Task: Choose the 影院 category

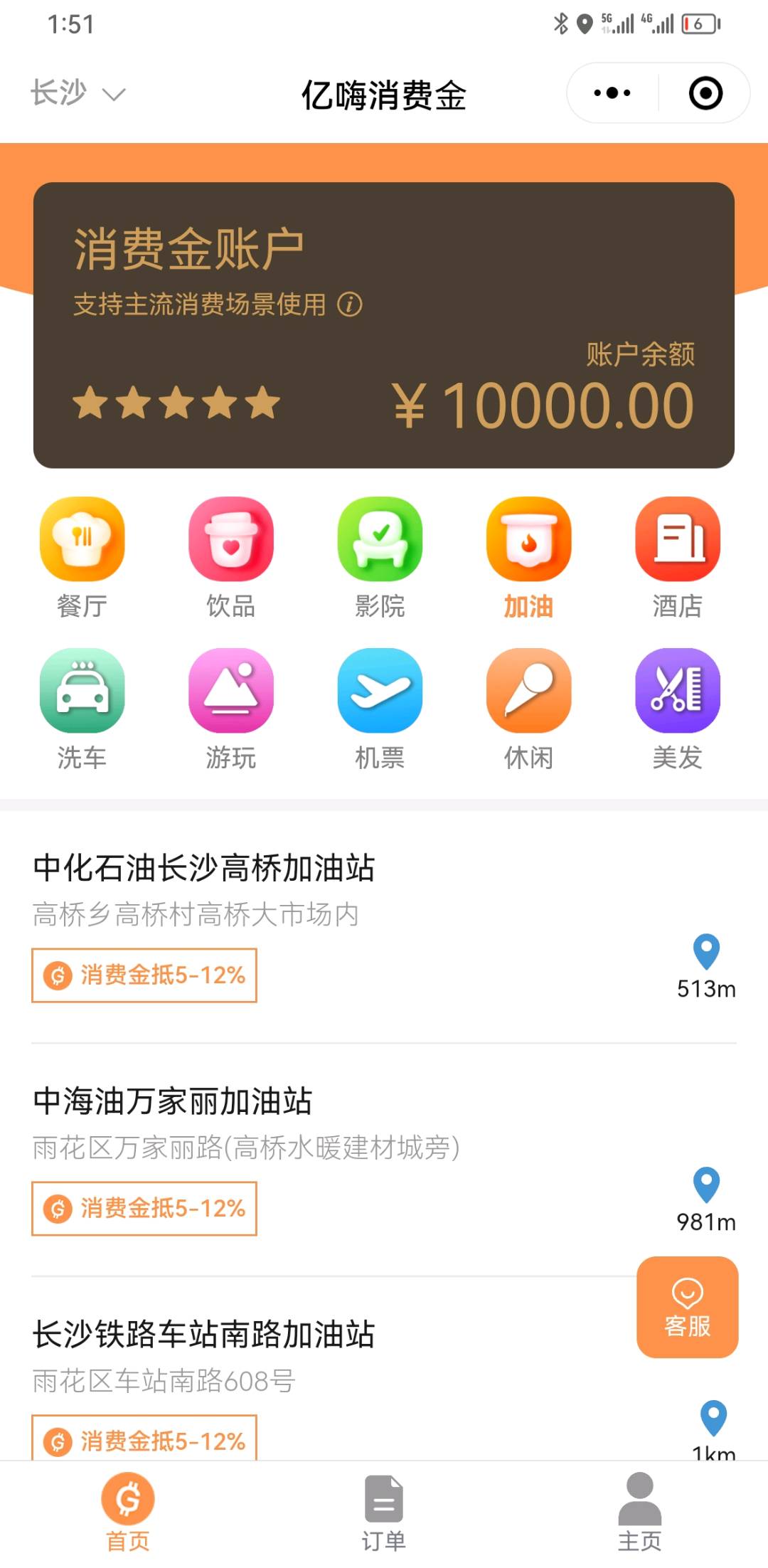Action: 380,558
